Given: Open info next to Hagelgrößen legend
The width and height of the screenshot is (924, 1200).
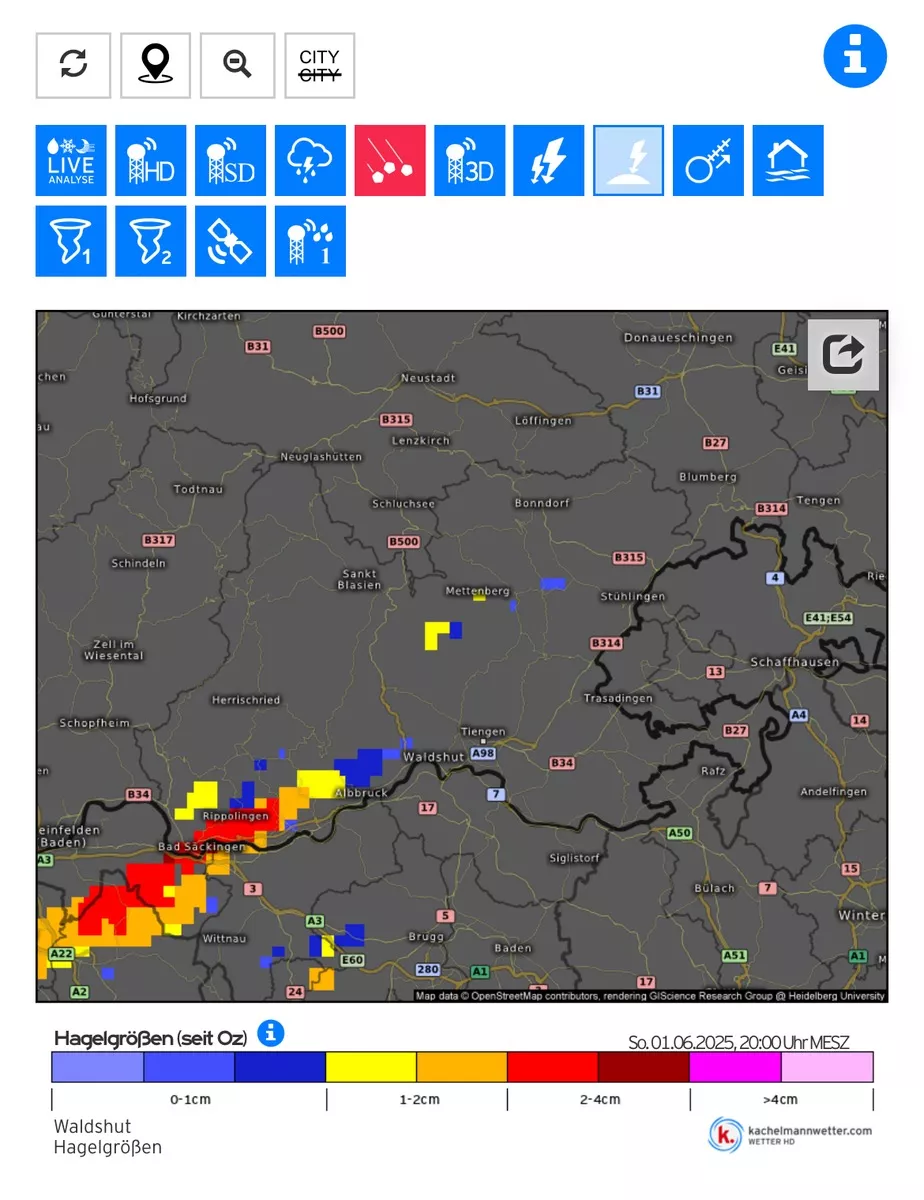Looking at the screenshot, I should point(271,1033).
